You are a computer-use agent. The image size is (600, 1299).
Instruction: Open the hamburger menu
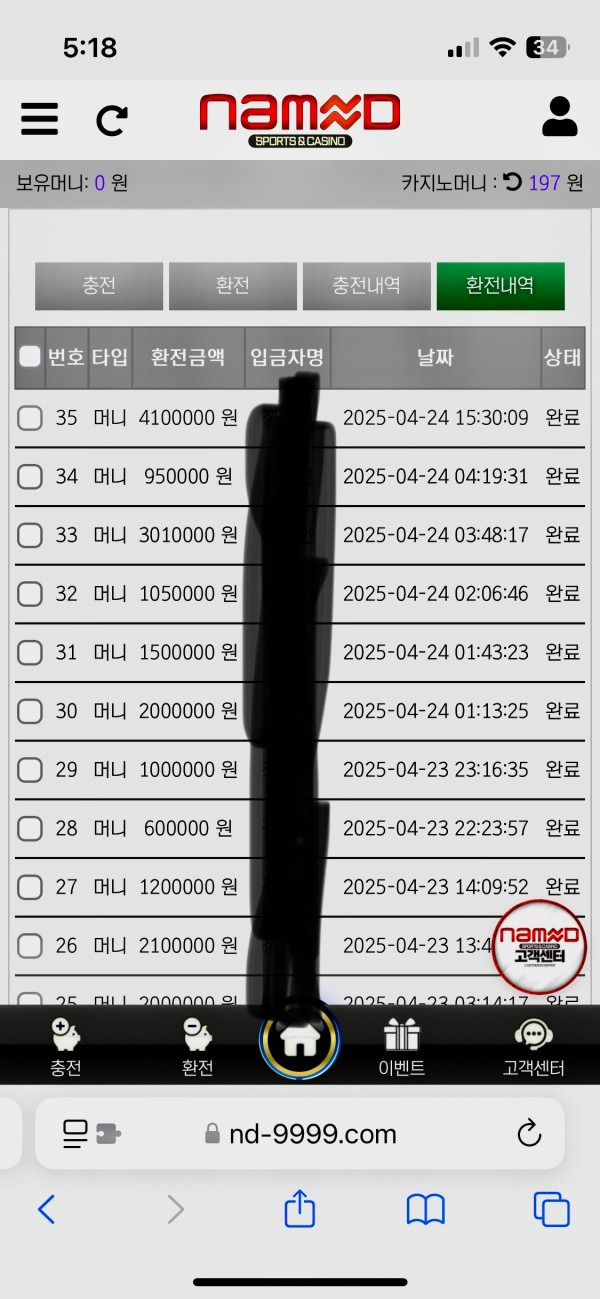pos(39,119)
